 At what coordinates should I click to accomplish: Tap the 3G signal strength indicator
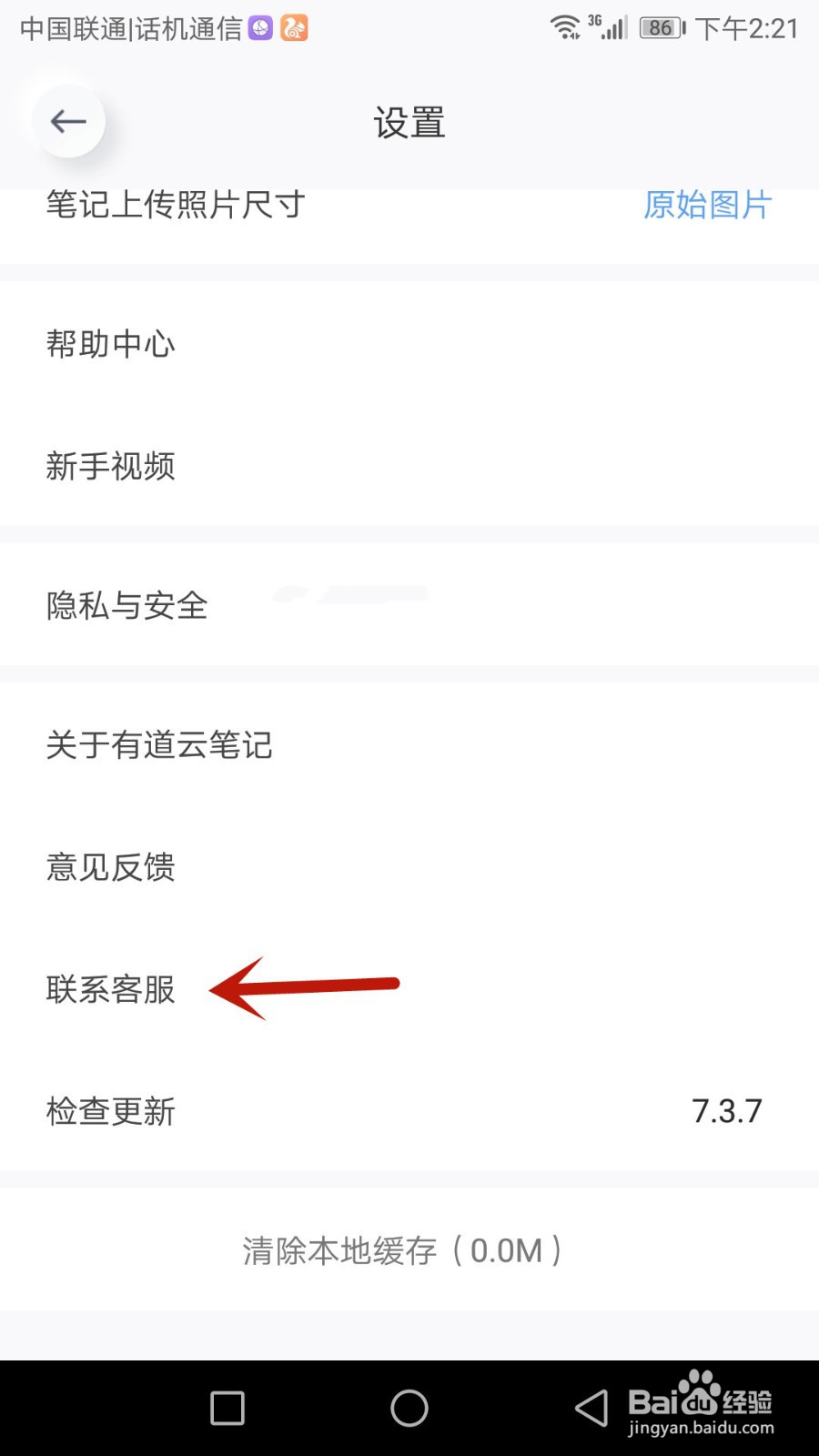click(x=608, y=28)
